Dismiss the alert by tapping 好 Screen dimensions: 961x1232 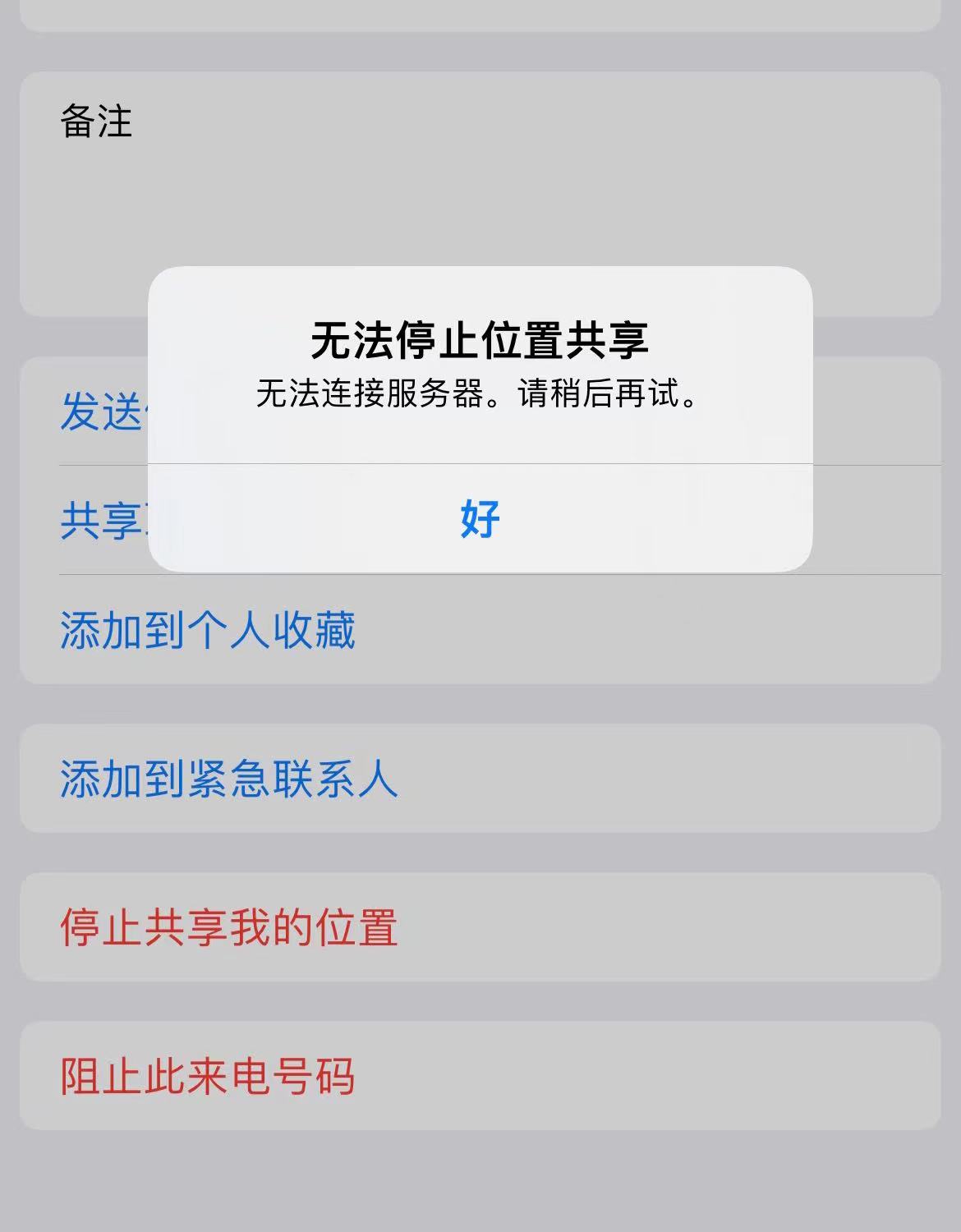tap(480, 519)
